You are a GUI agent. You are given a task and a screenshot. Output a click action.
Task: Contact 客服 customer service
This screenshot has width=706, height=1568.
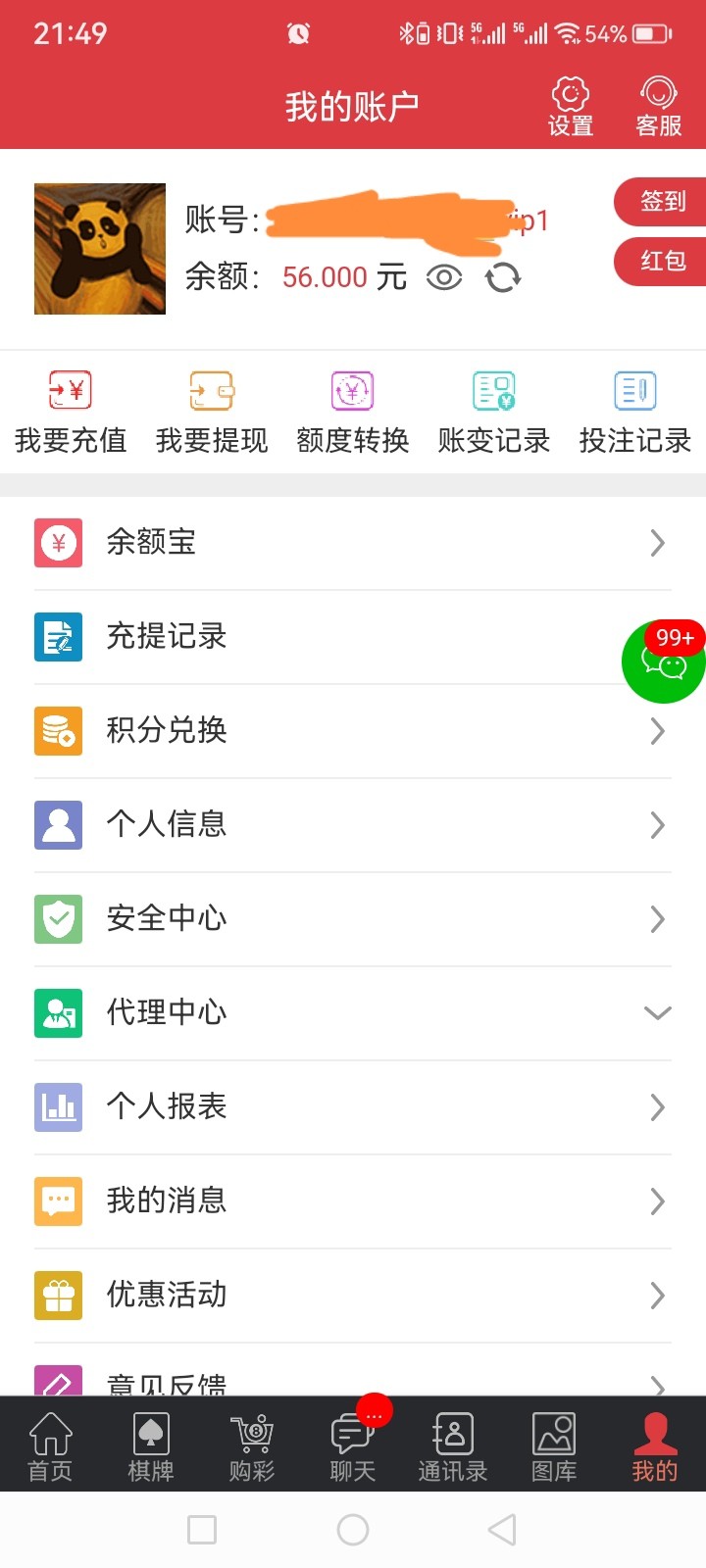point(658,106)
